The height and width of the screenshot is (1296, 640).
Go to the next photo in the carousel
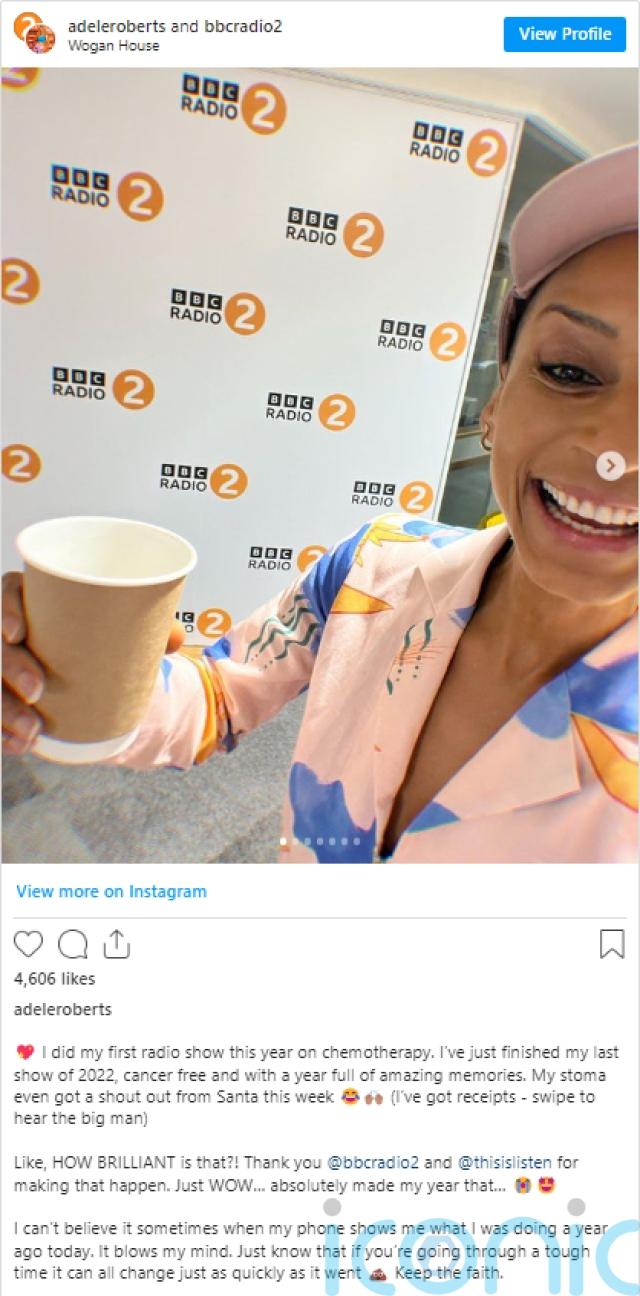point(610,465)
